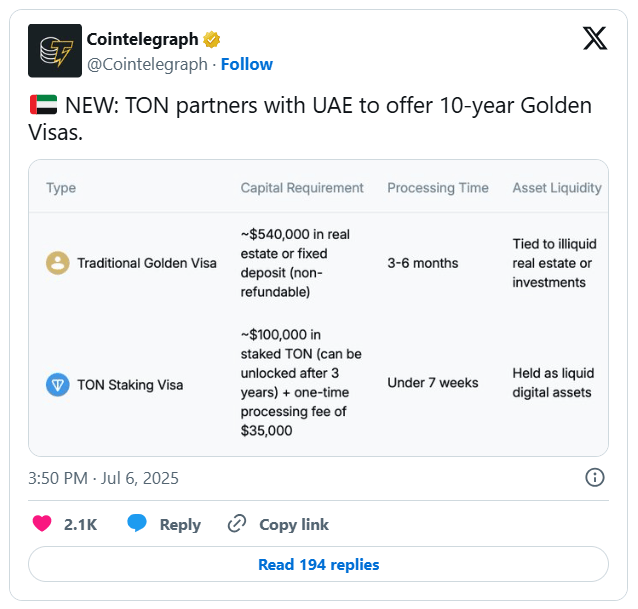638x609 pixels.
Task: Reply to the Cointelegraph post
Action: [163, 524]
